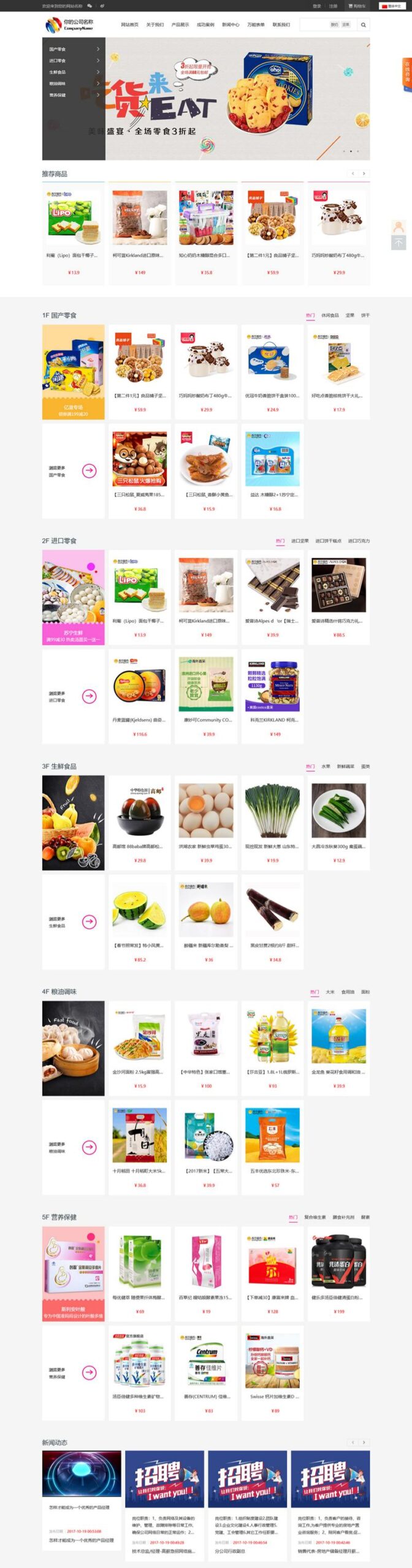The image size is (412, 1568).
Task: Open the 利葡 Lipo 面包干 recommended product
Action: [74, 233]
